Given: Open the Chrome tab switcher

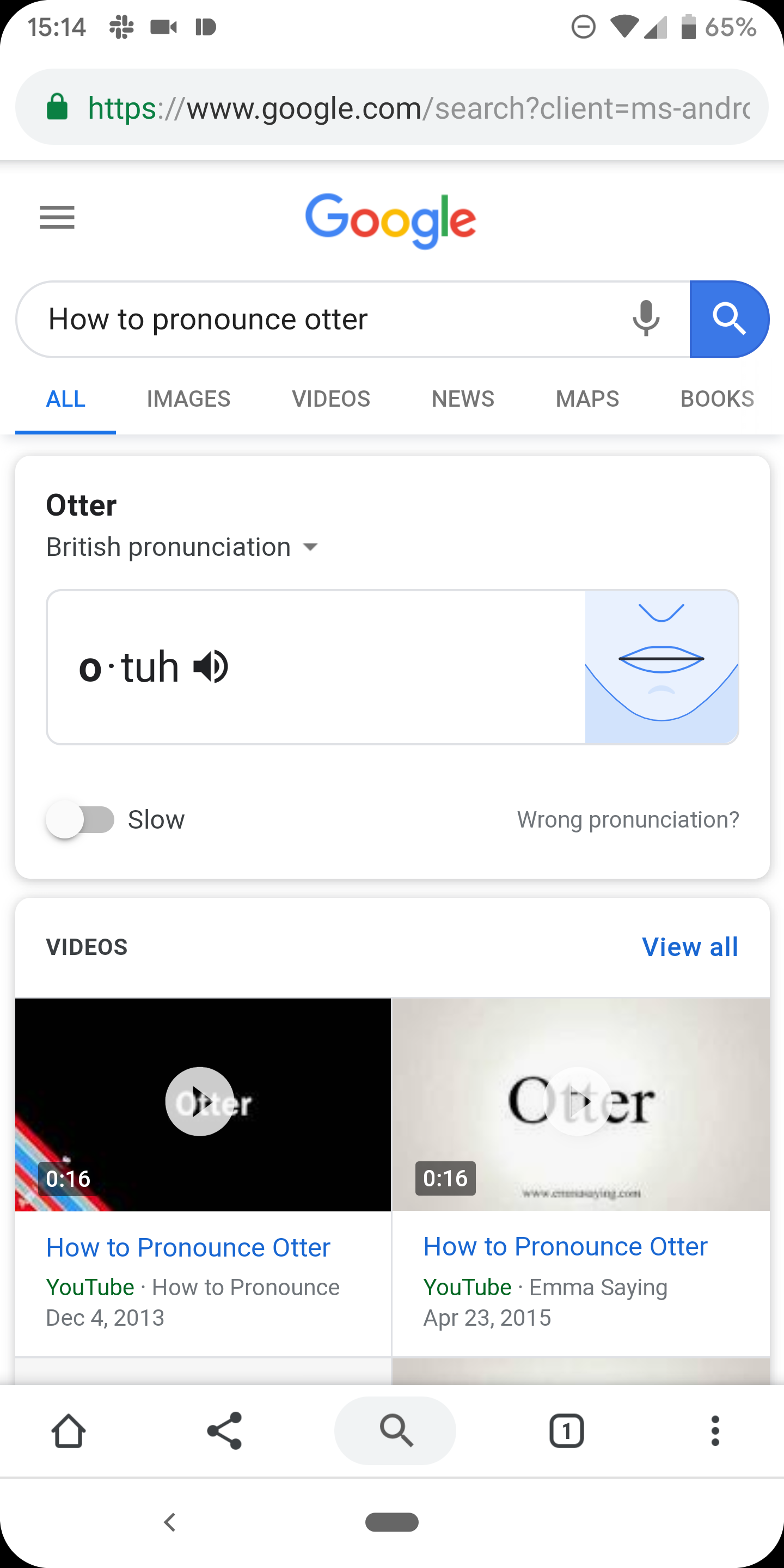Looking at the screenshot, I should coord(566,1431).
